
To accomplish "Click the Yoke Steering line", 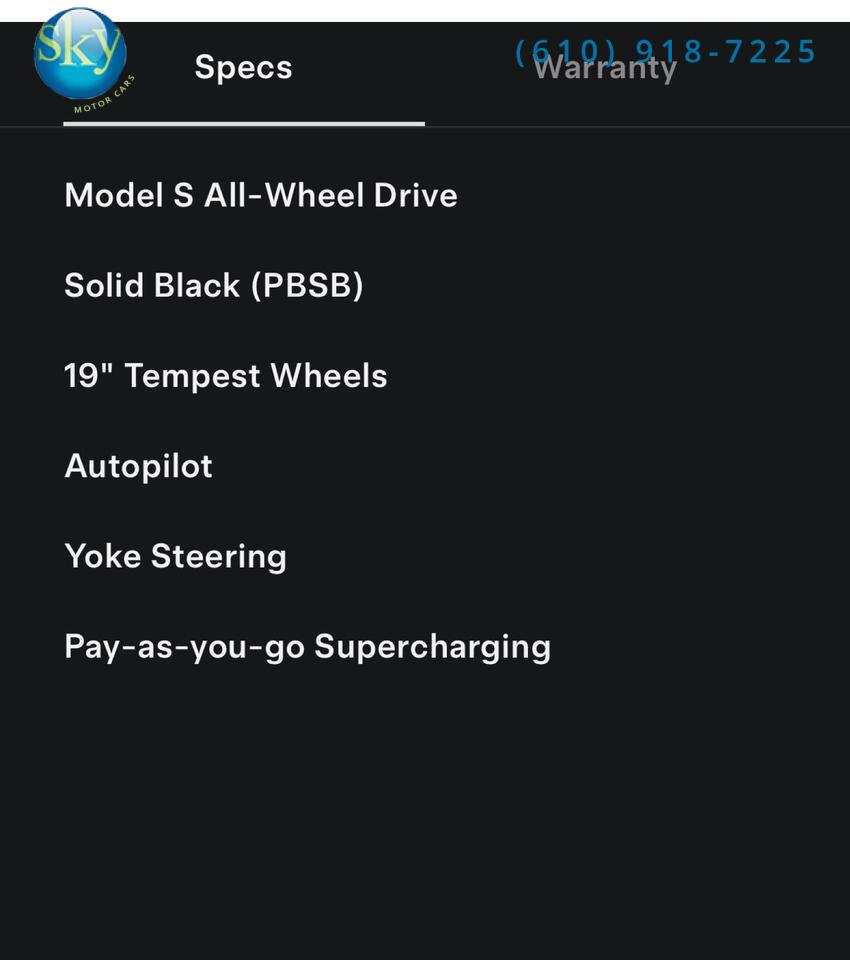I will click(176, 556).
